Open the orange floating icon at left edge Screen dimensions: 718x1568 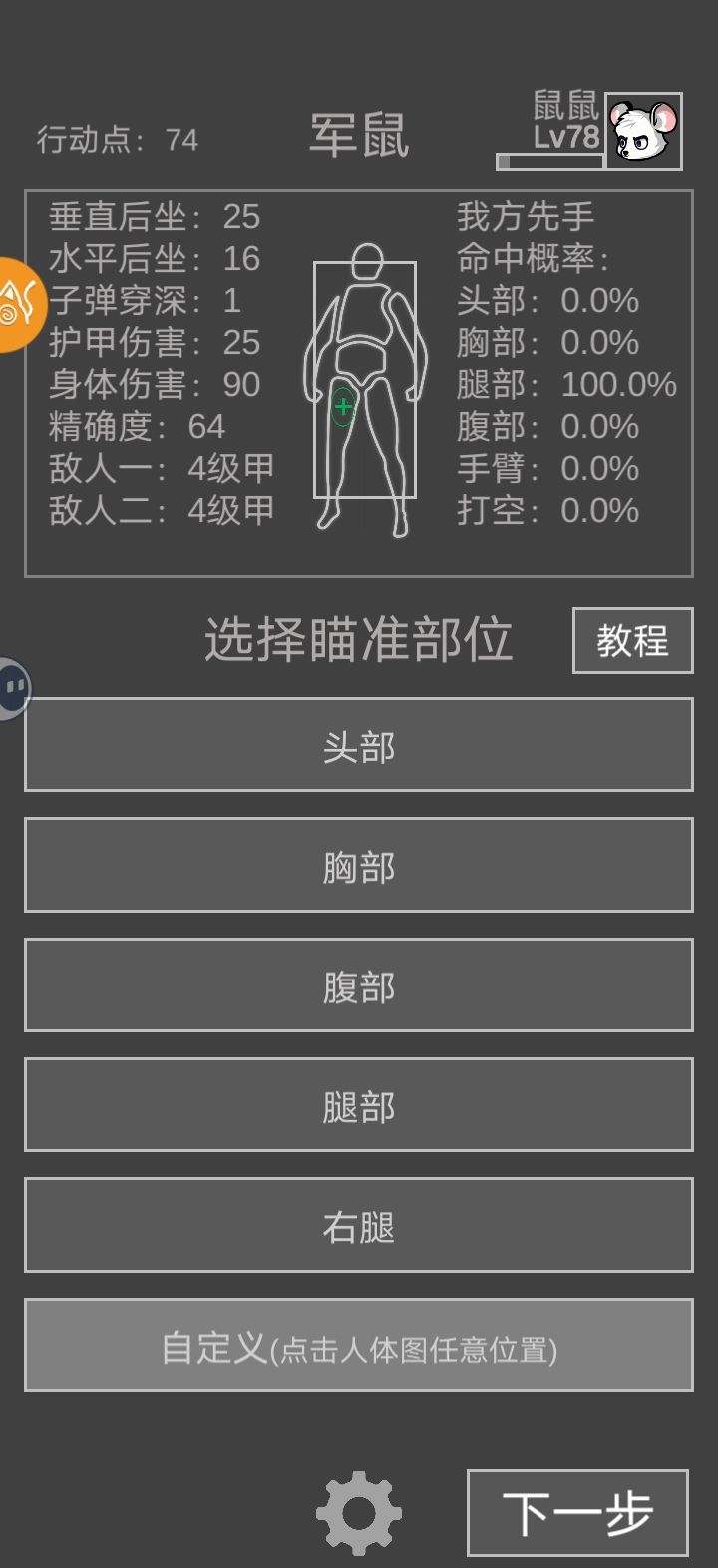pyautogui.click(x=16, y=304)
